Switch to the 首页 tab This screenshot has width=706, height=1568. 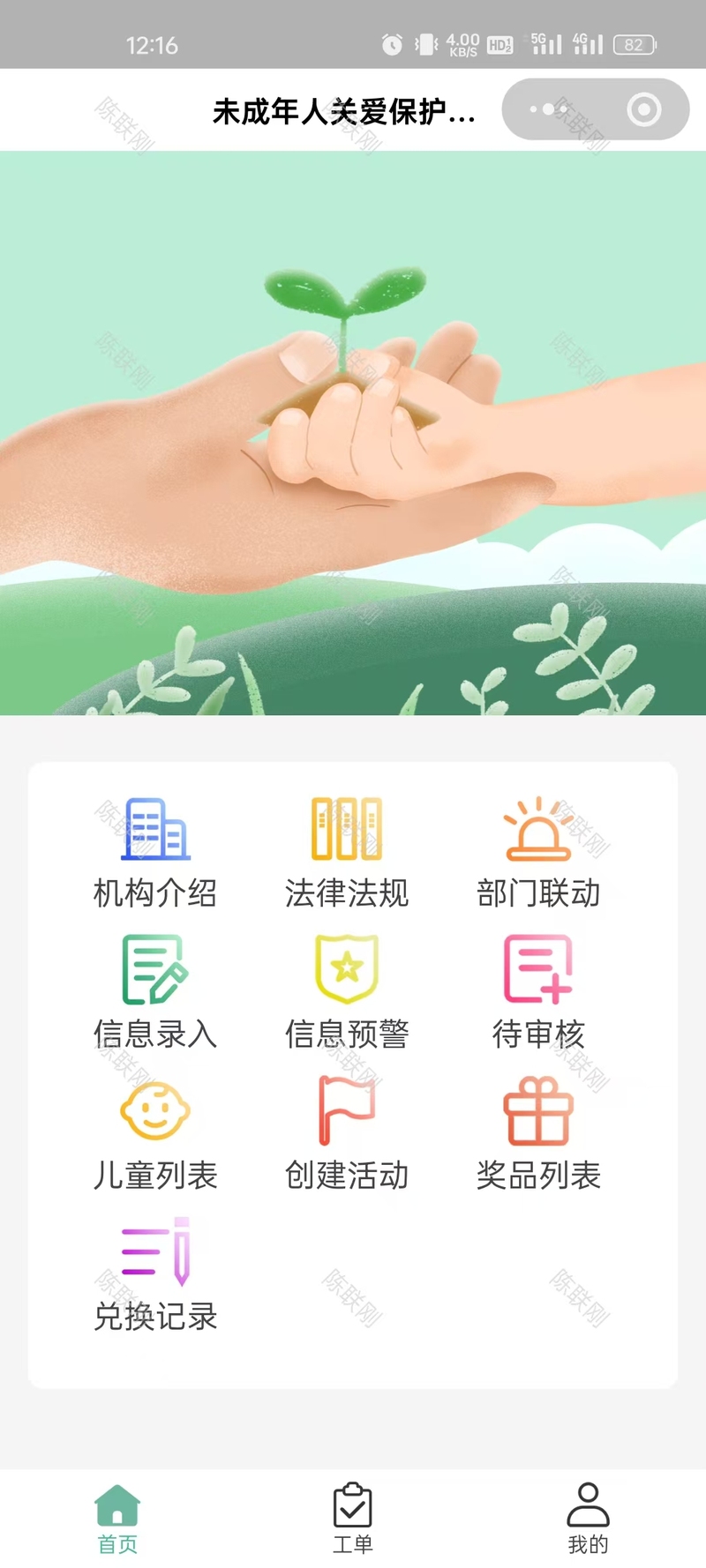pos(117,1519)
